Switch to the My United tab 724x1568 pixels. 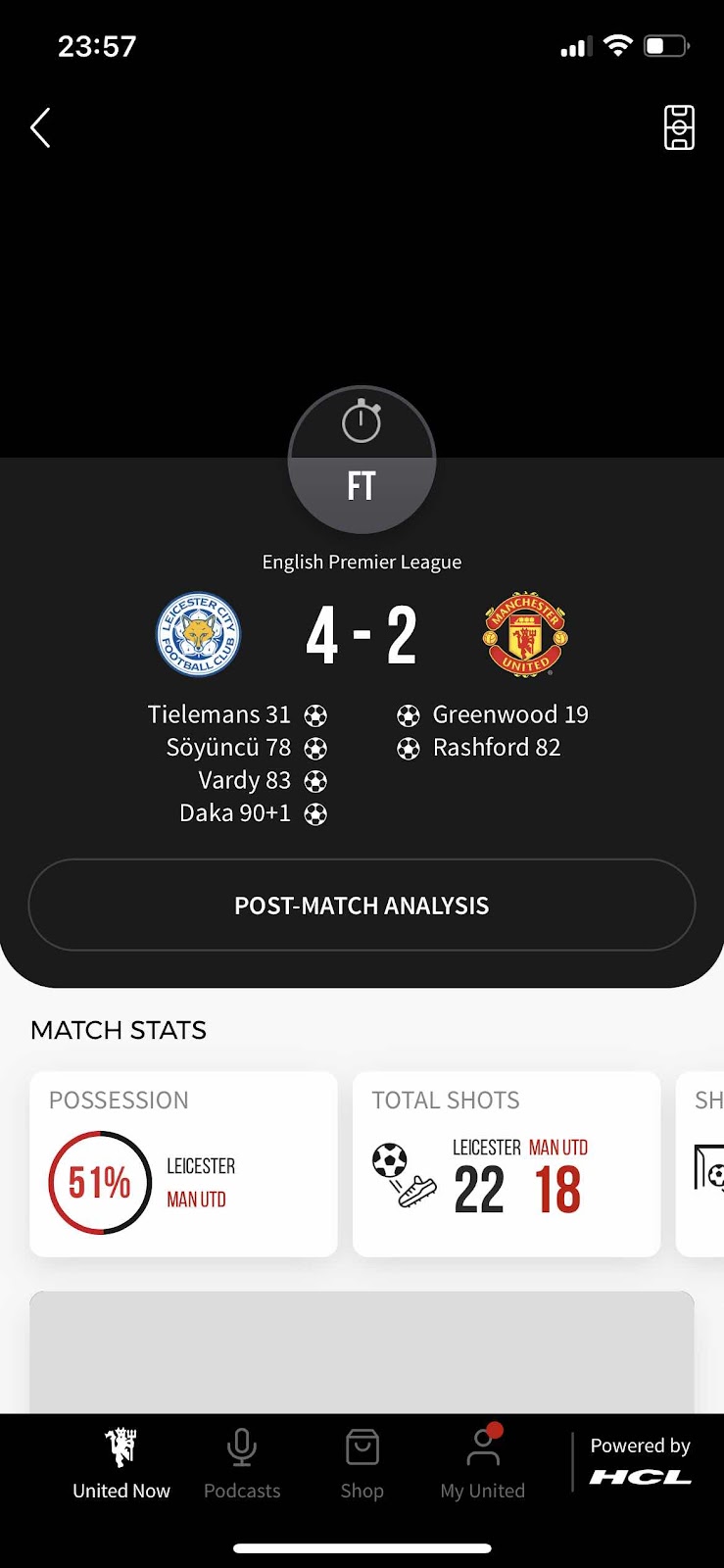click(x=483, y=1464)
